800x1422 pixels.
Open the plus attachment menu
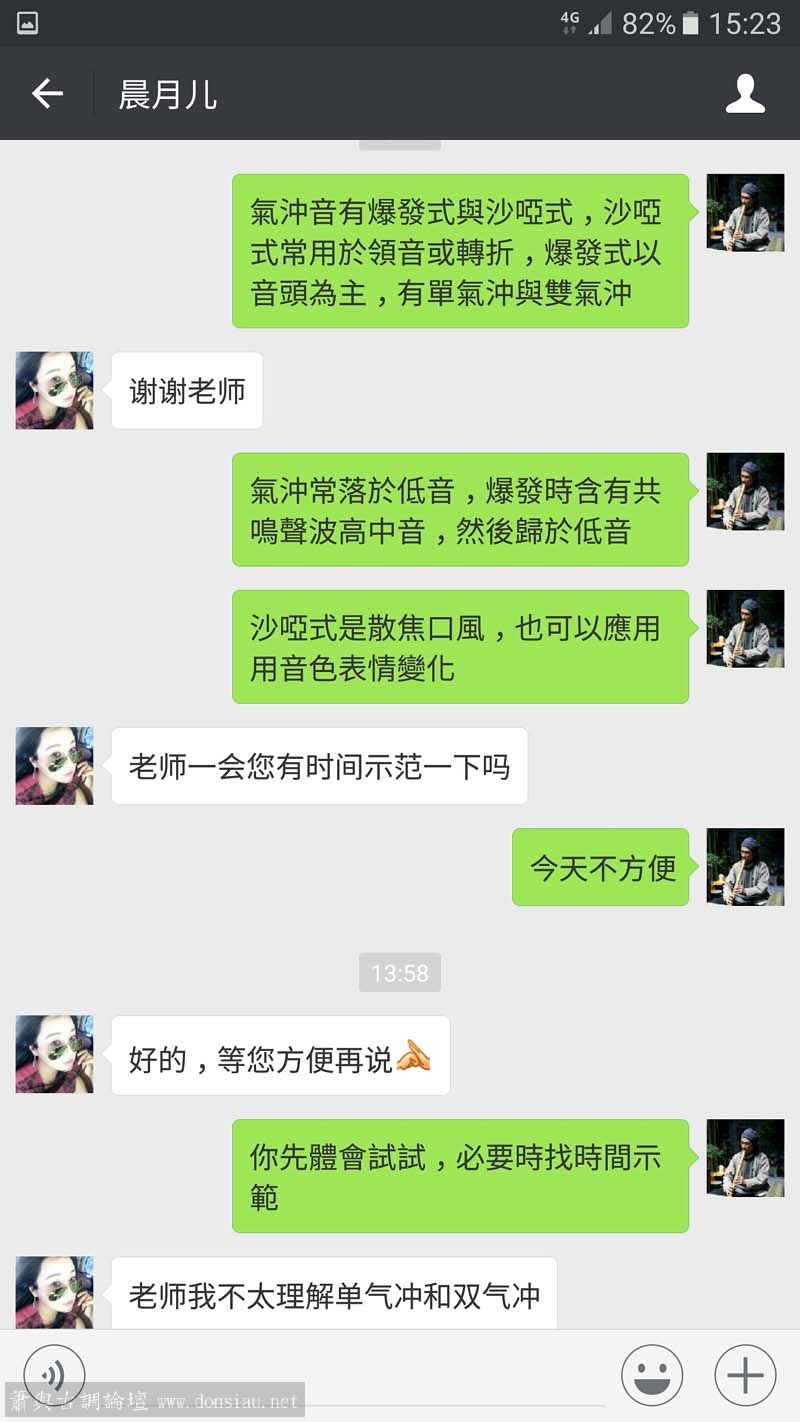745,1375
